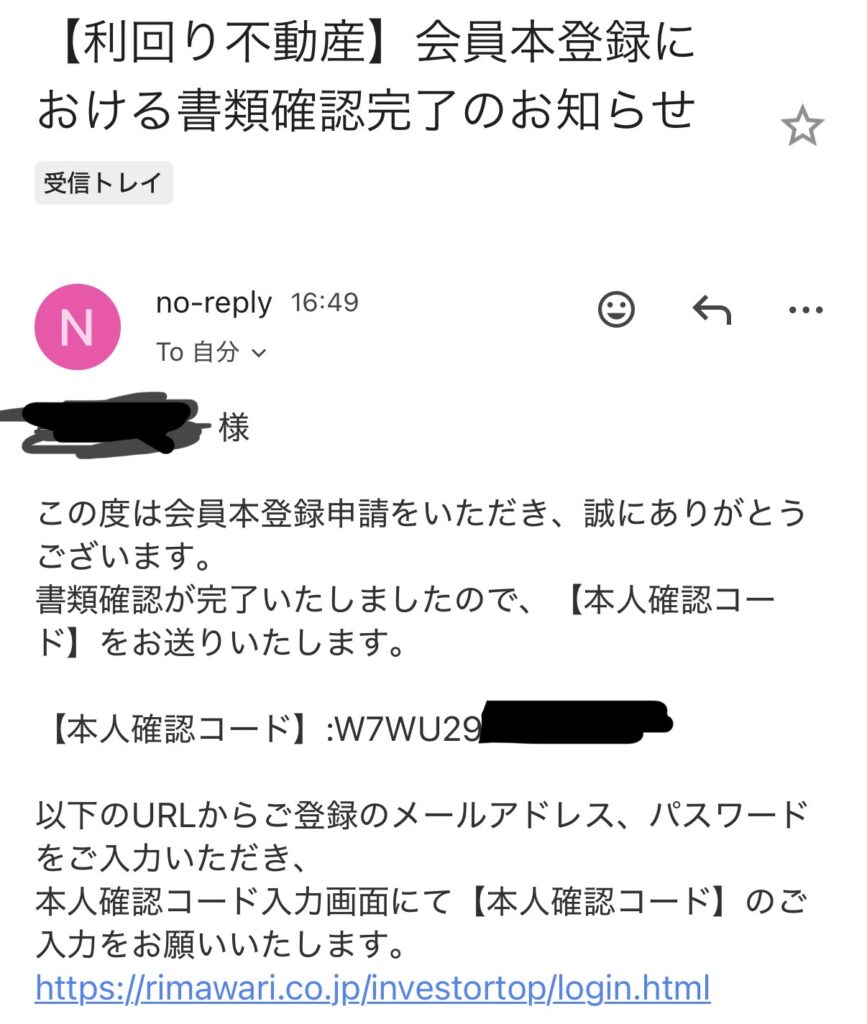Tap the 受信トレイ label chip
Image resolution: width=867 pixels, height=1024 pixels.
click(104, 184)
